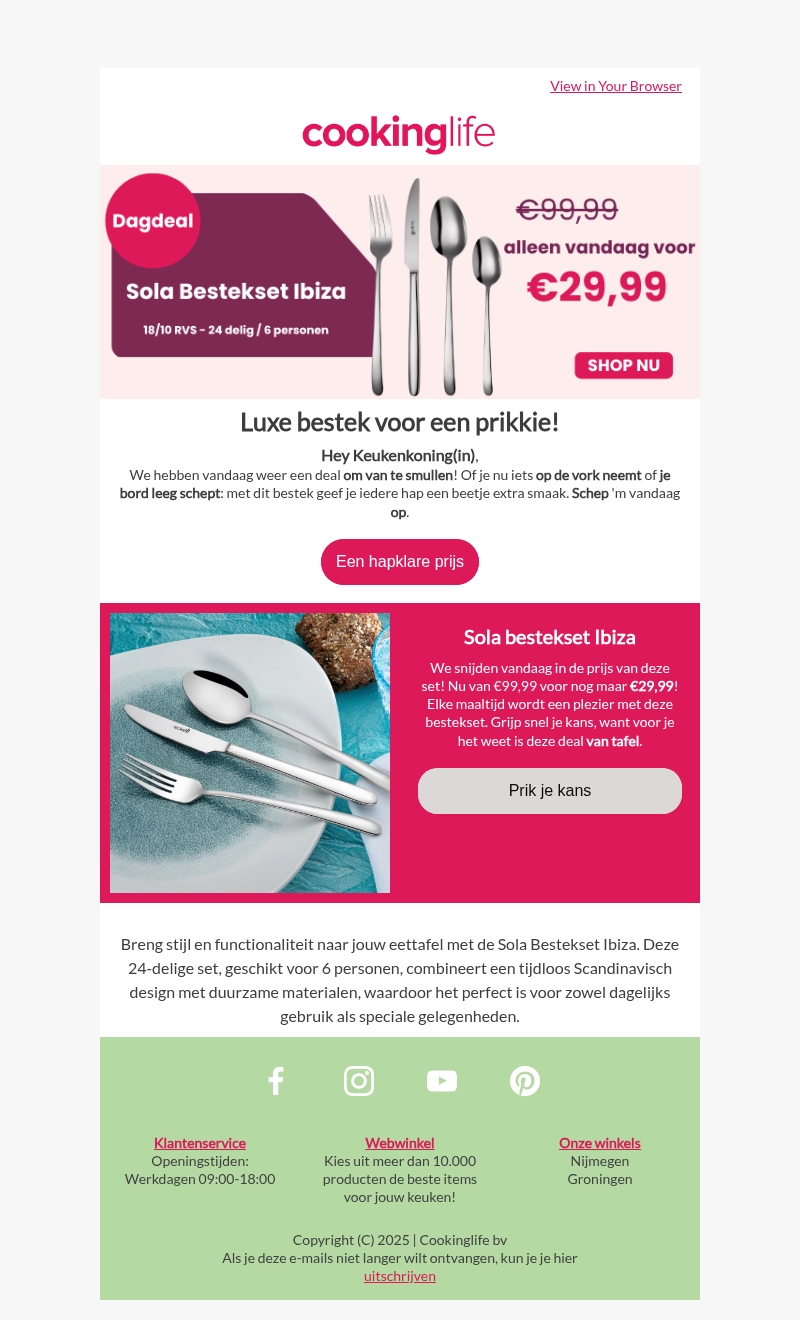
Task: Open the Facebook page icon
Action: pyautogui.click(x=276, y=1081)
